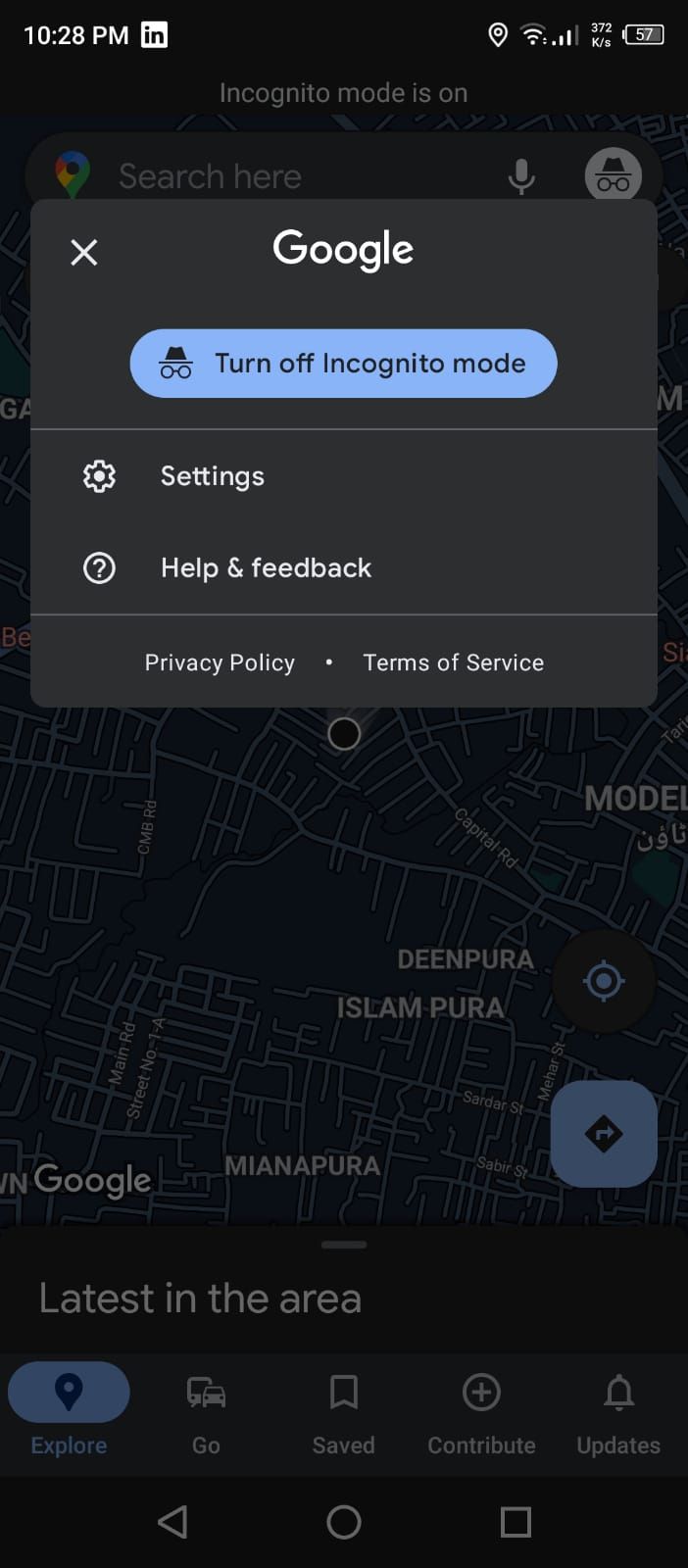Tap the incognito profile icon
688x1568 pixels.
click(614, 176)
